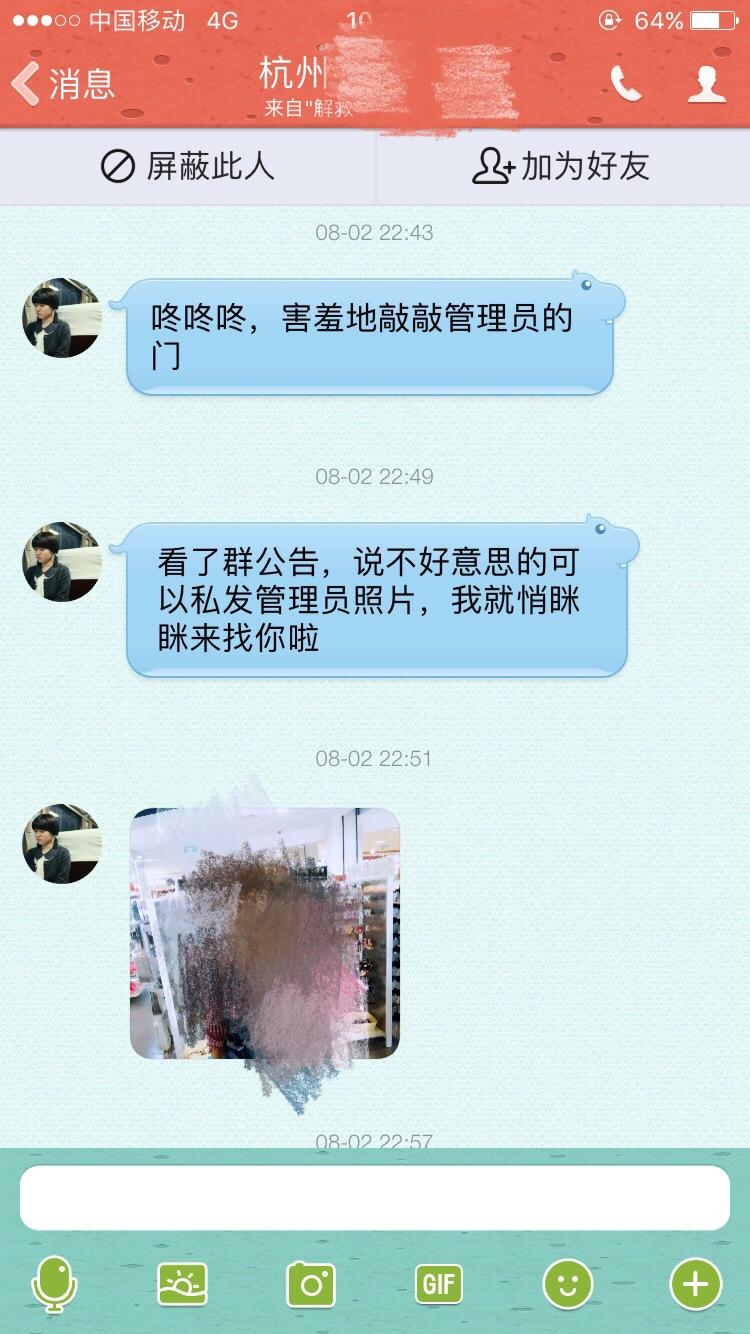Open more options with plus icon

[696, 1283]
